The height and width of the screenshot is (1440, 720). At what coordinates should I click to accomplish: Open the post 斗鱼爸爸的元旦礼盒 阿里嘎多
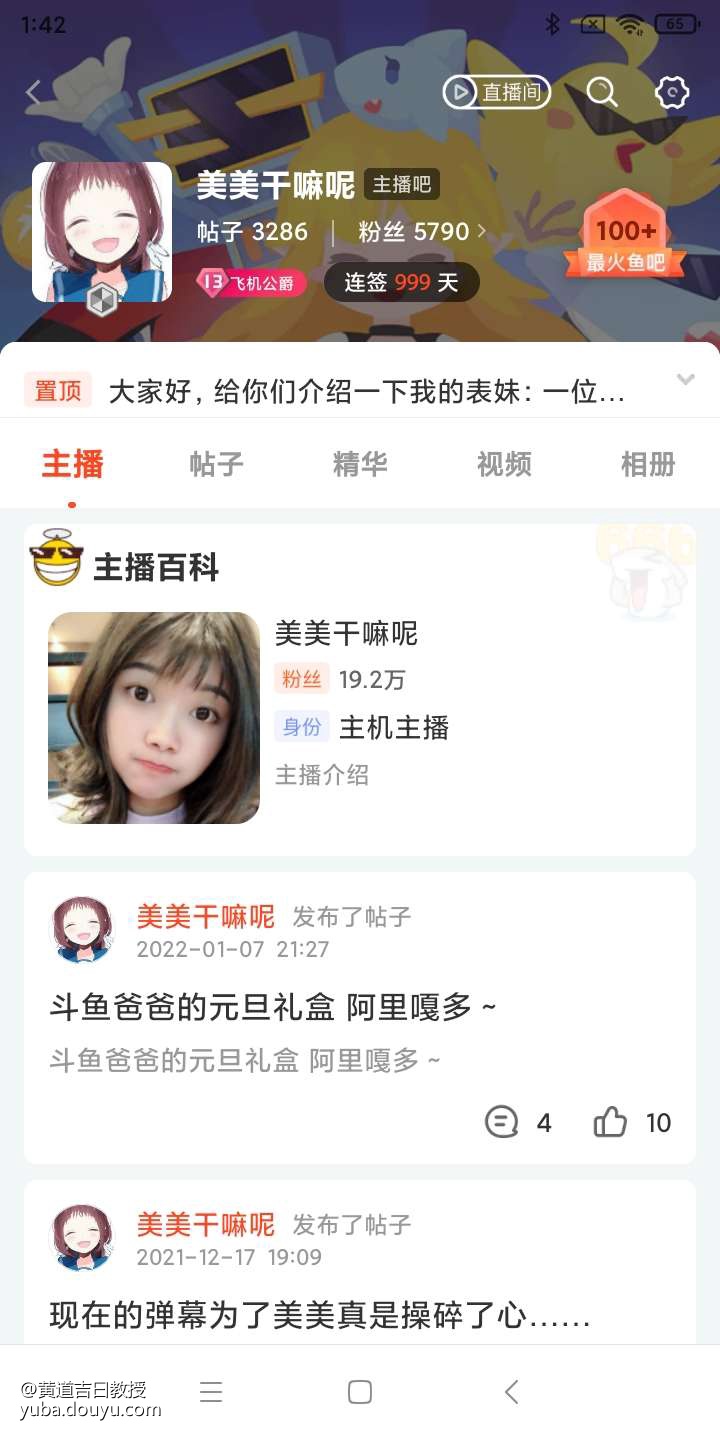point(273,1008)
